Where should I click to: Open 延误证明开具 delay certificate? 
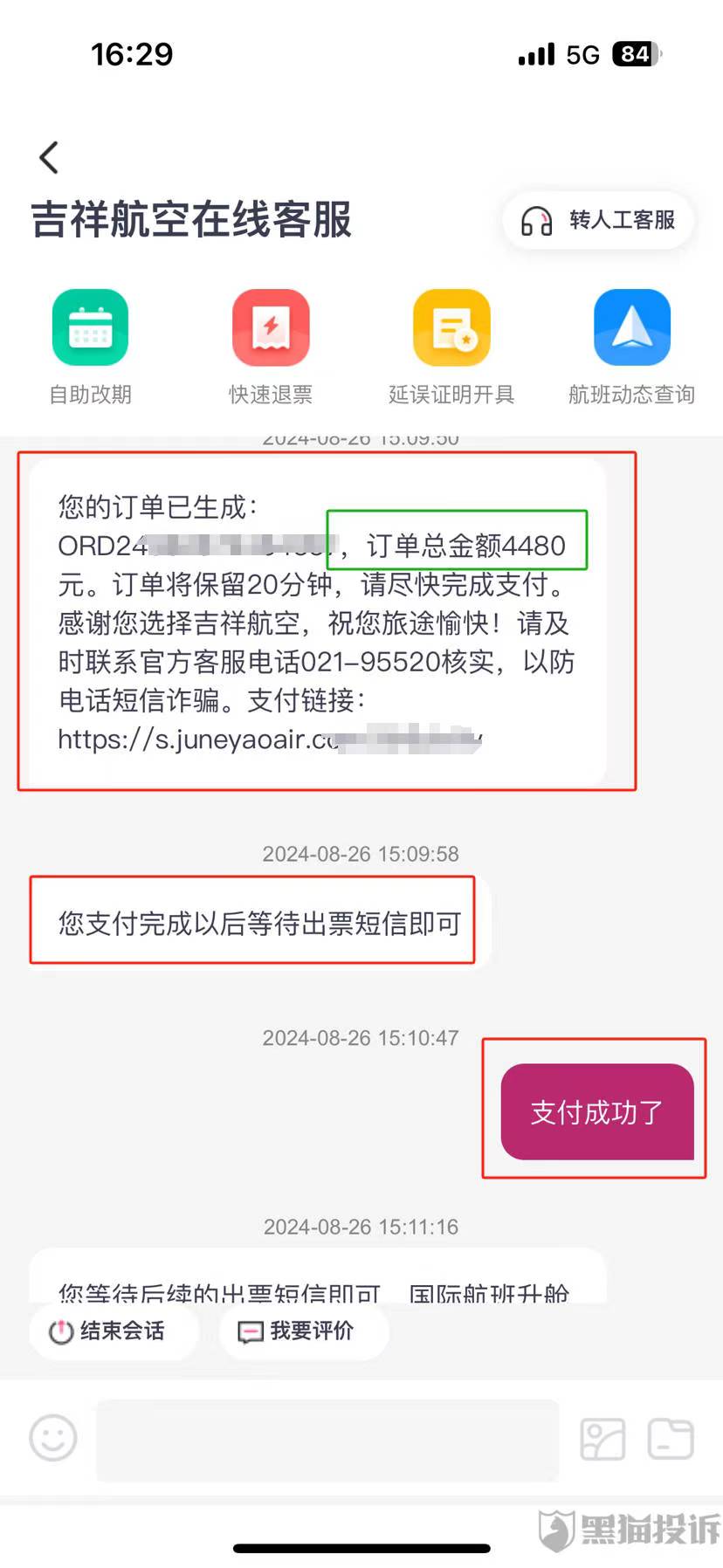(451, 328)
